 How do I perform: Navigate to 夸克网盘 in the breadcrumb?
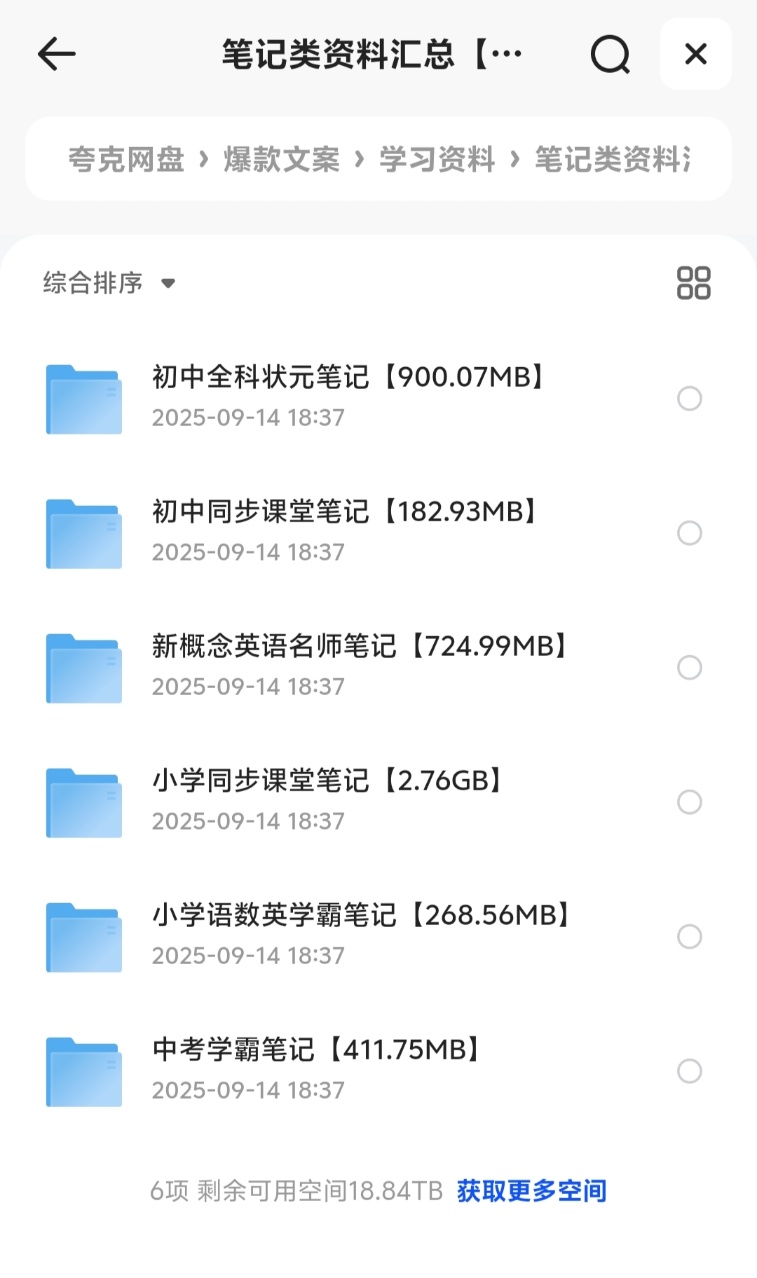coord(126,159)
